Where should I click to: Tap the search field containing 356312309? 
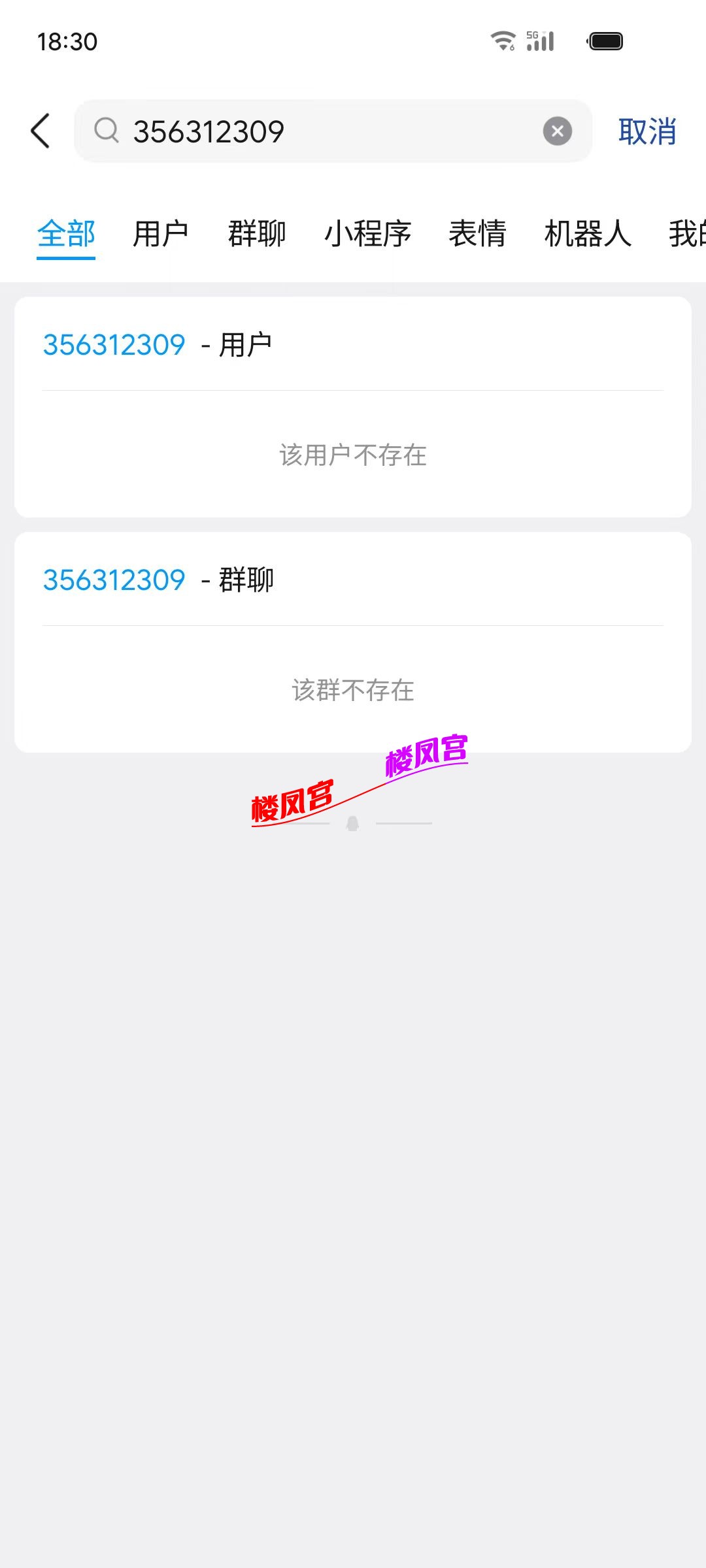pyautogui.click(x=327, y=131)
